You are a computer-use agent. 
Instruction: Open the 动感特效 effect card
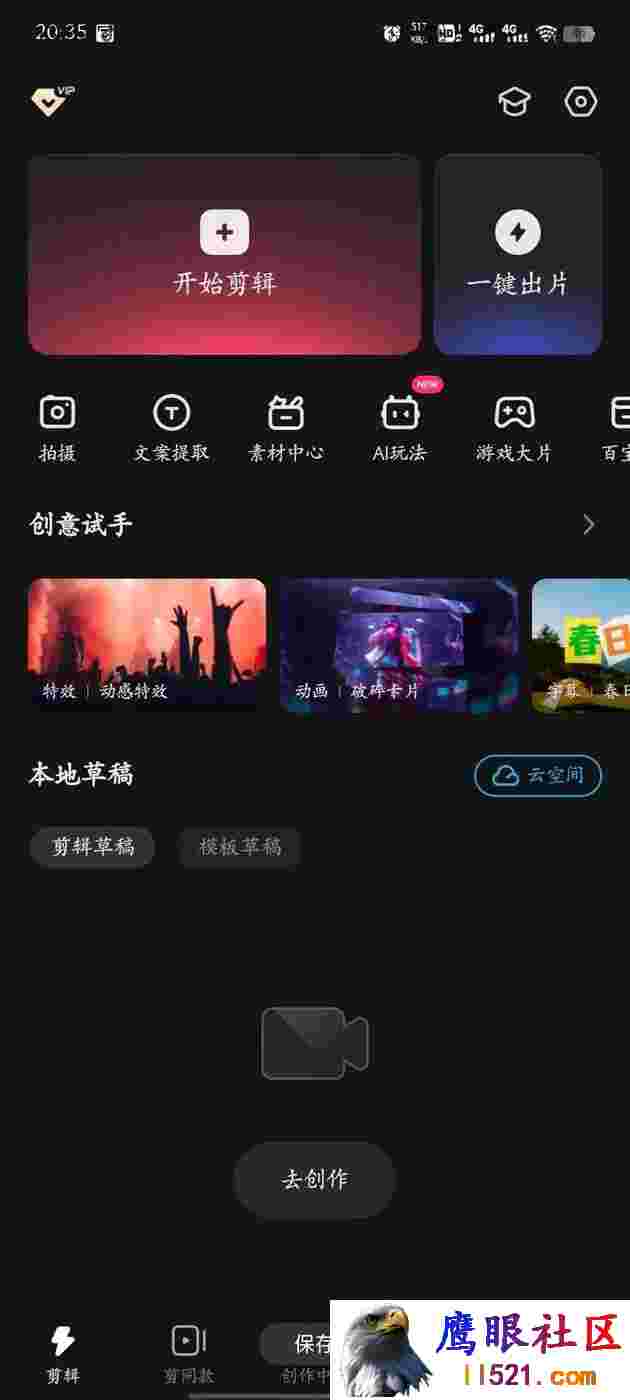[147, 645]
